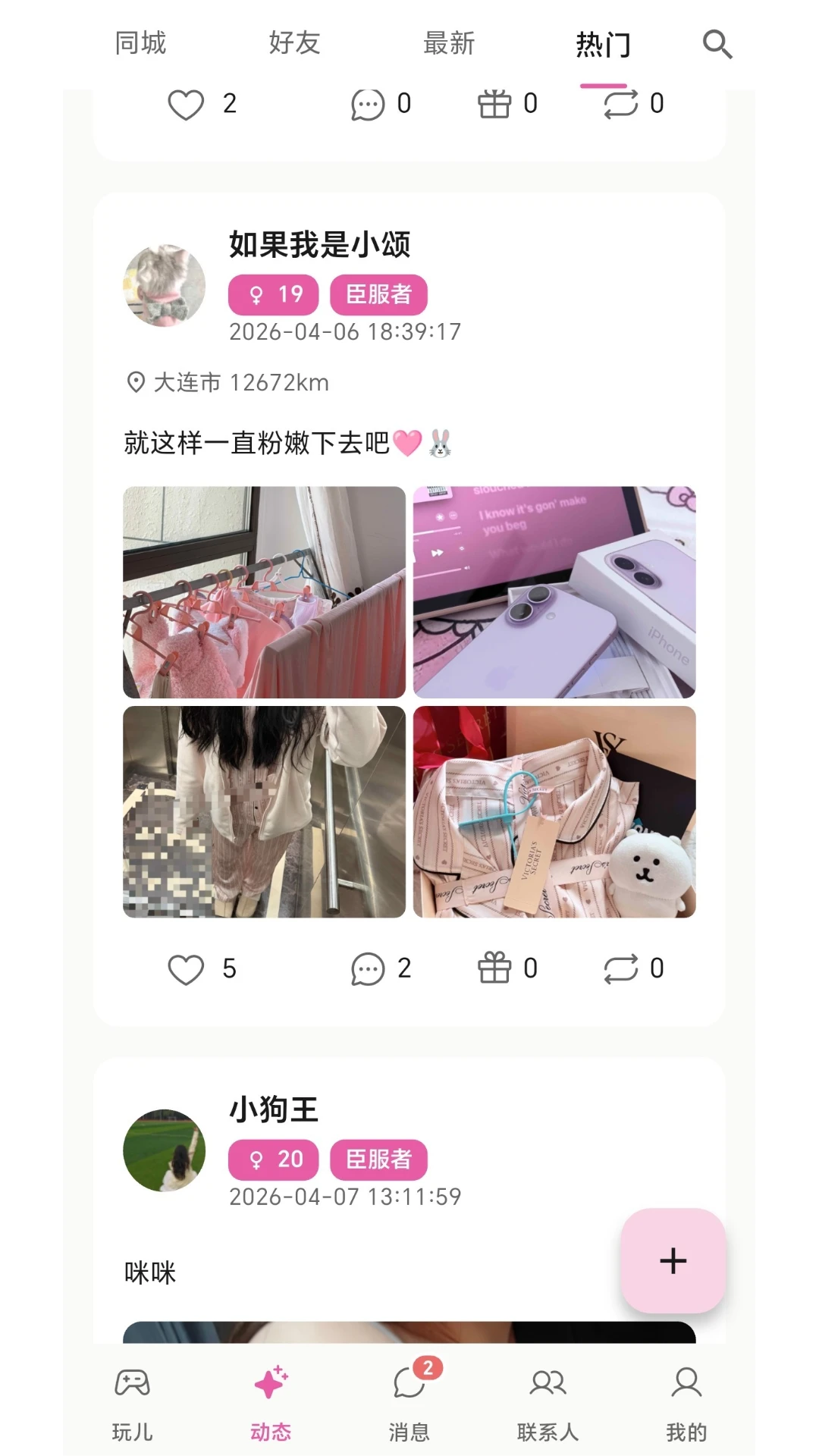Viewport: 819px width, 1456px height.
Task: Open the search magnifier icon
Action: (717, 44)
